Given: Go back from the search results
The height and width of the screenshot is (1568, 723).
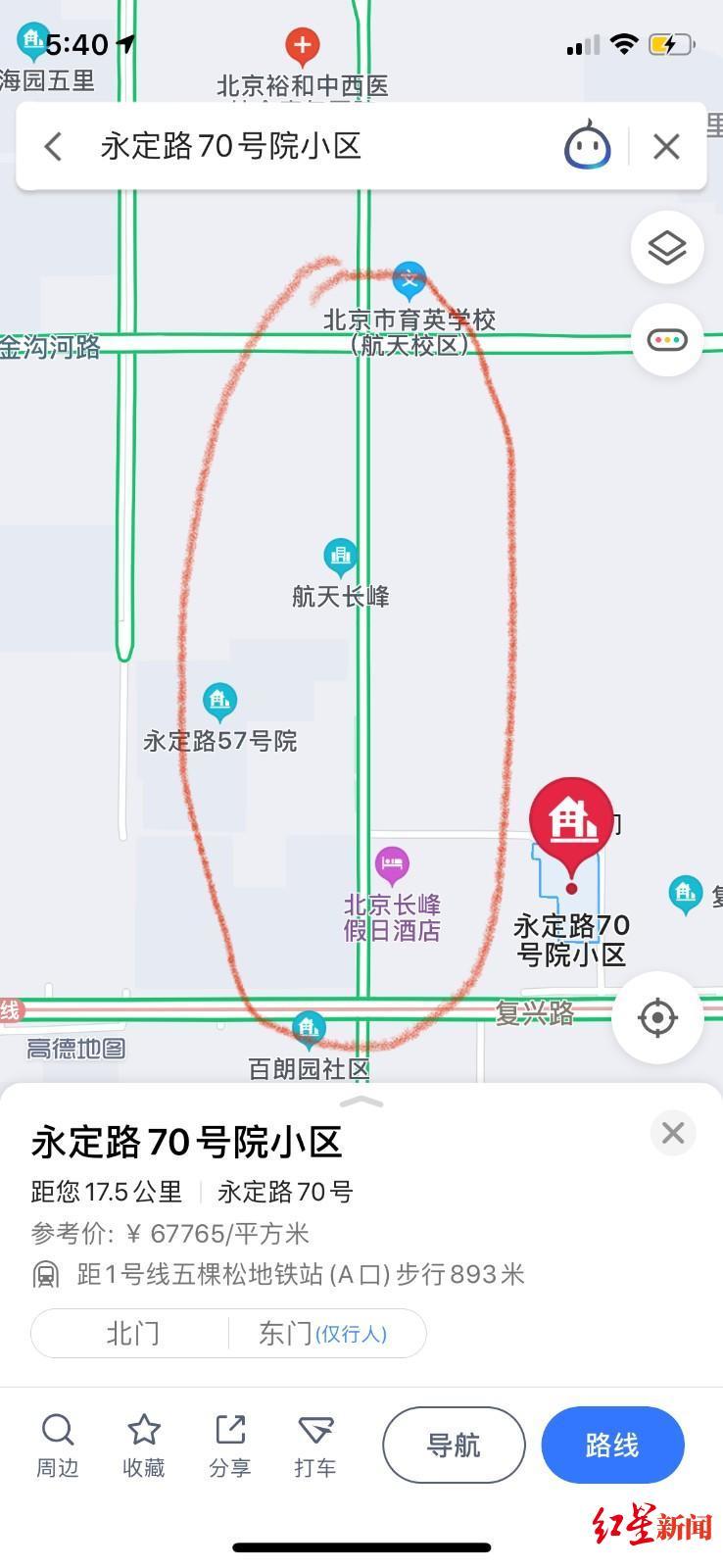Looking at the screenshot, I should click(54, 147).
